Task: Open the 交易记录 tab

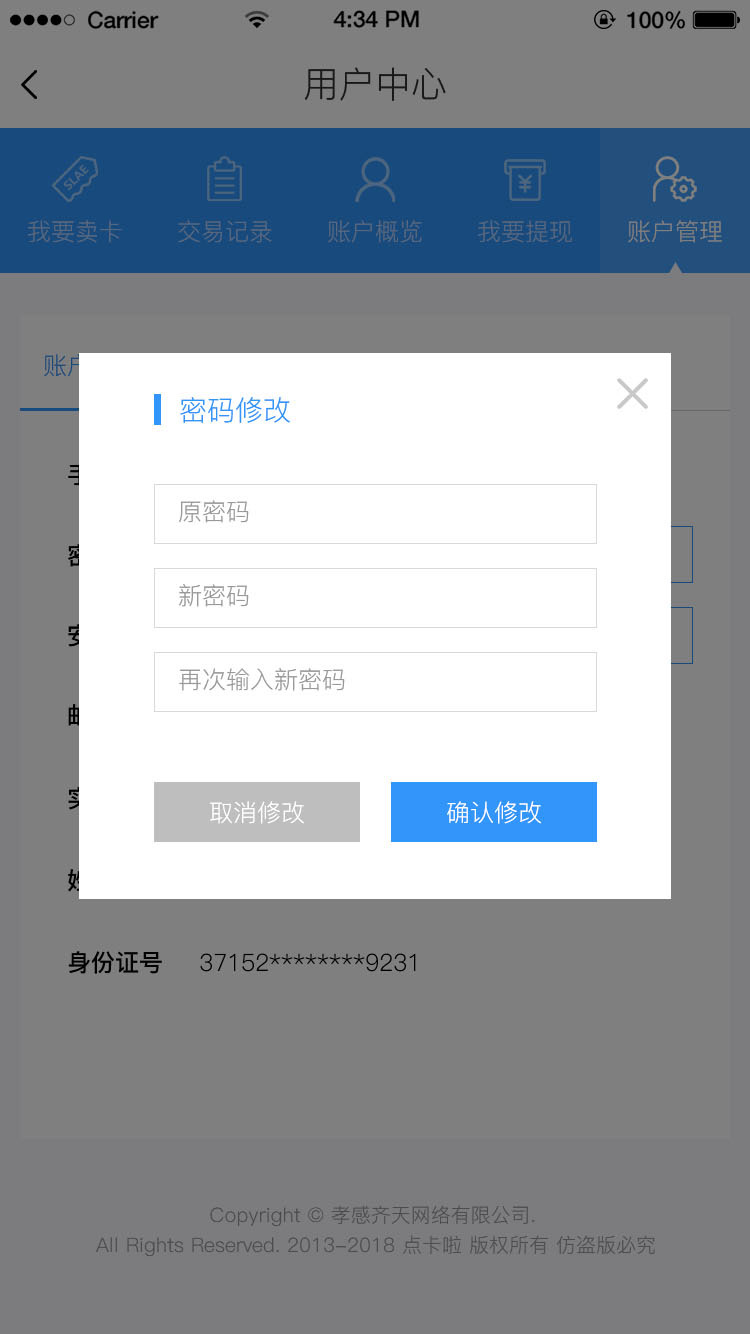Action: pyautogui.click(x=225, y=200)
